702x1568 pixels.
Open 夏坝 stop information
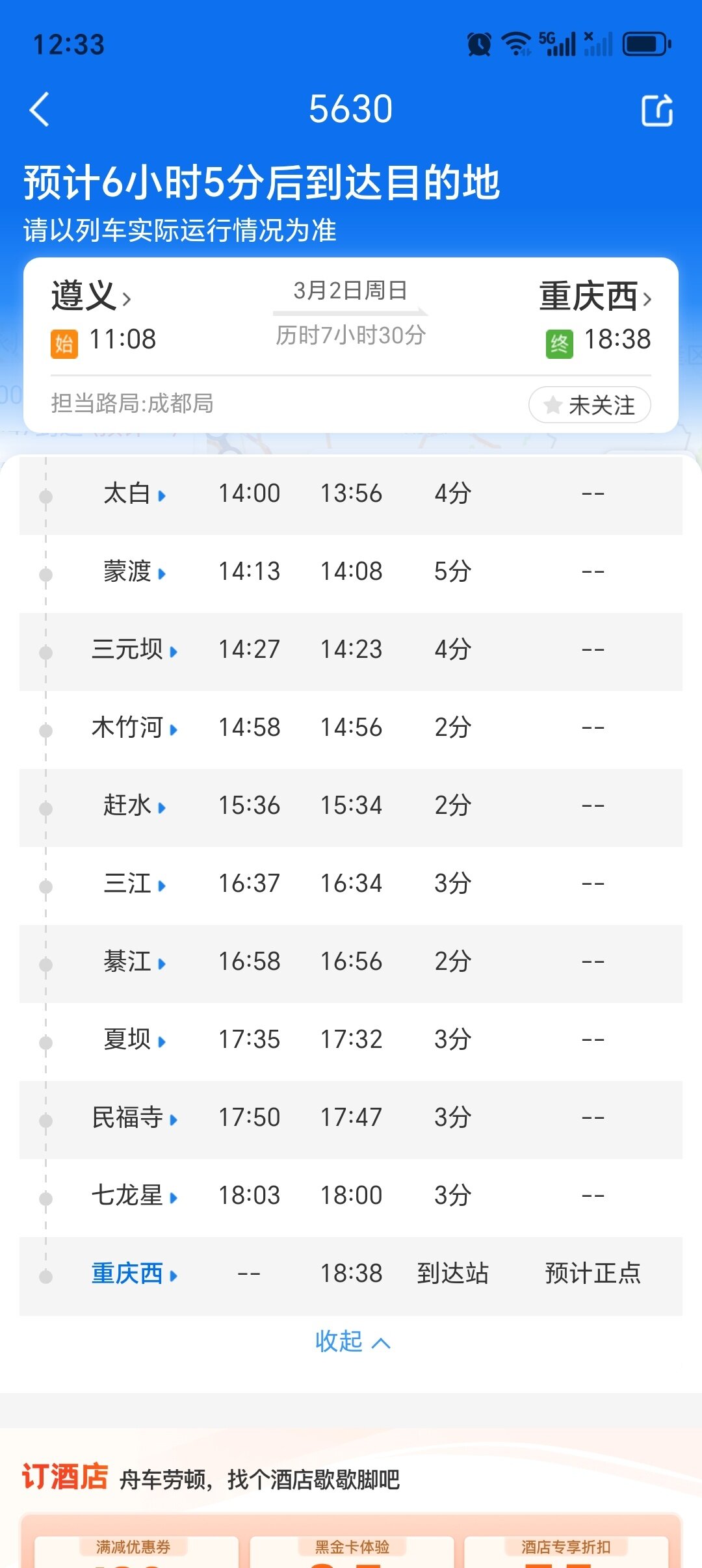pos(134,1040)
